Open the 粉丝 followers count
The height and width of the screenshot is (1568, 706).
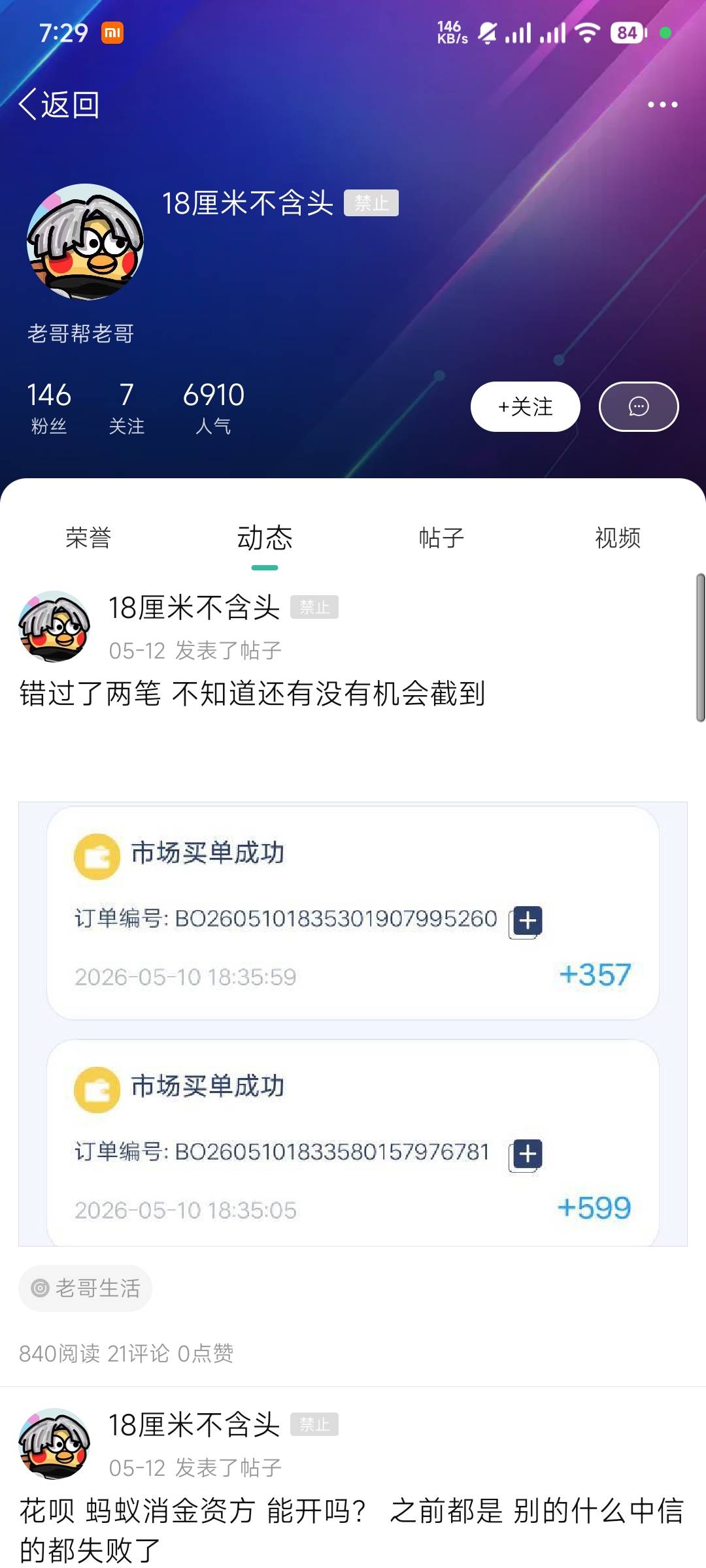(x=49, y=408)
